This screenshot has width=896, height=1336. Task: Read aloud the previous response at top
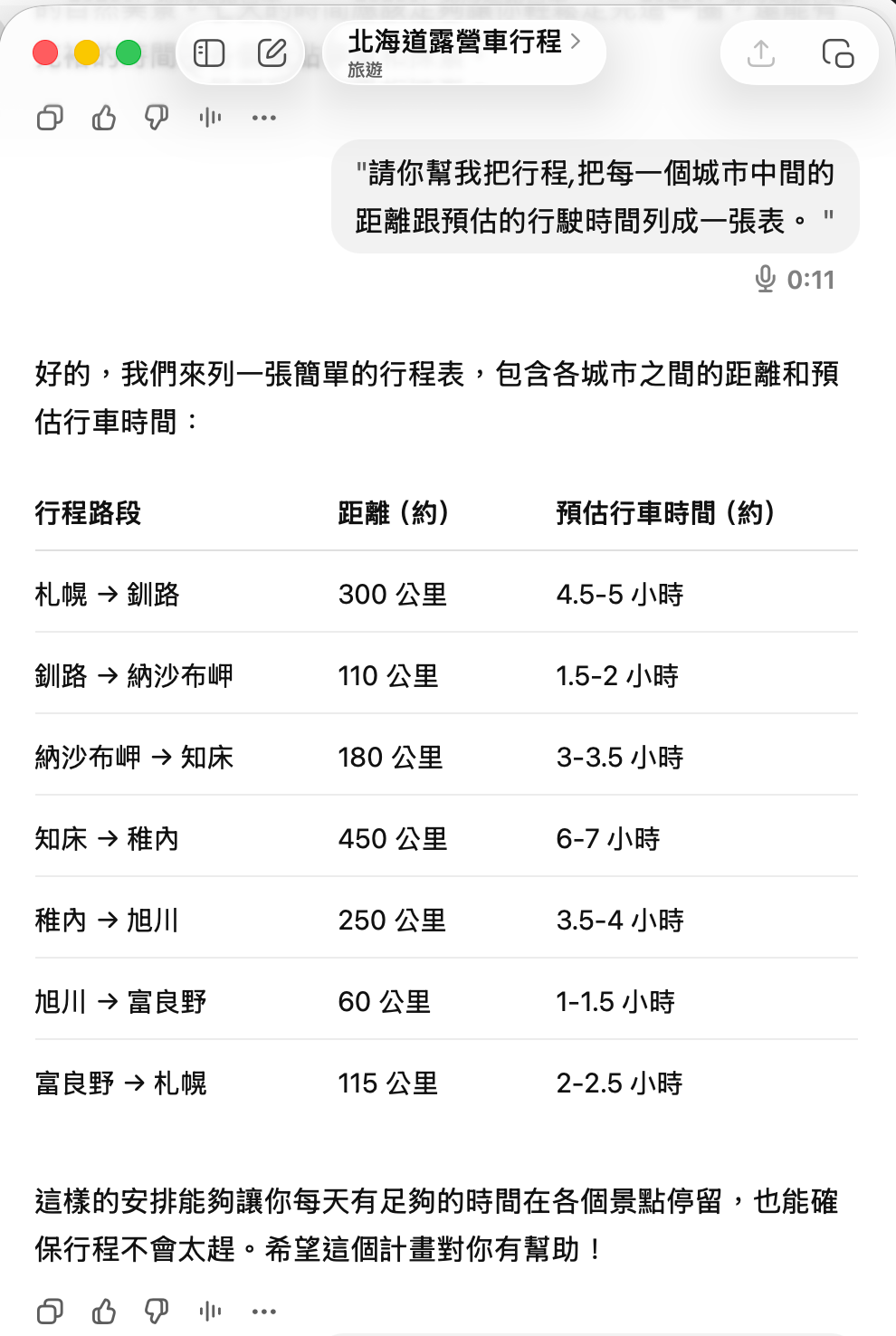(x=210, y=118)
